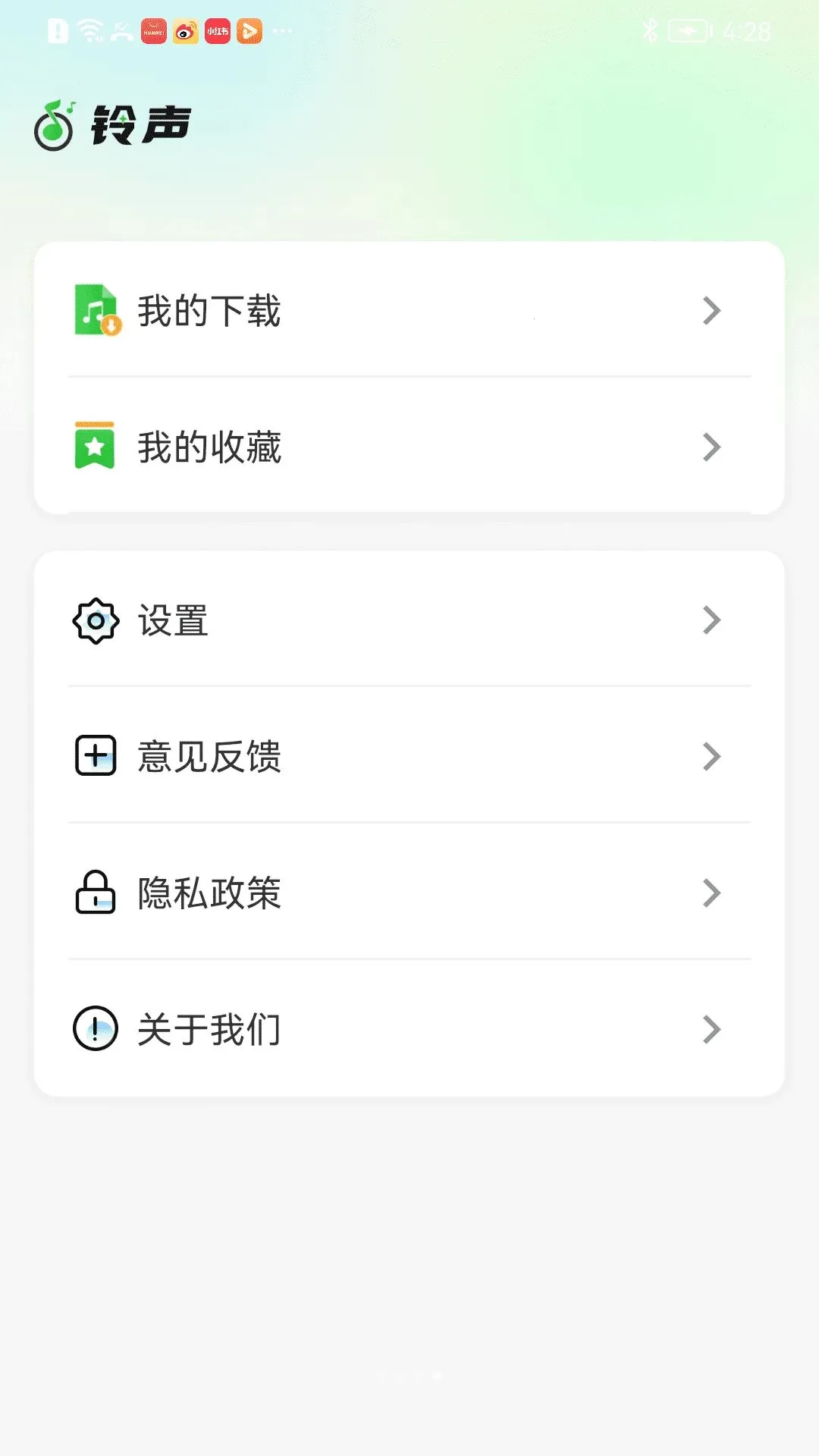Go to 设置 (Settings)
819x1456 pixels.
coord(409,620)
